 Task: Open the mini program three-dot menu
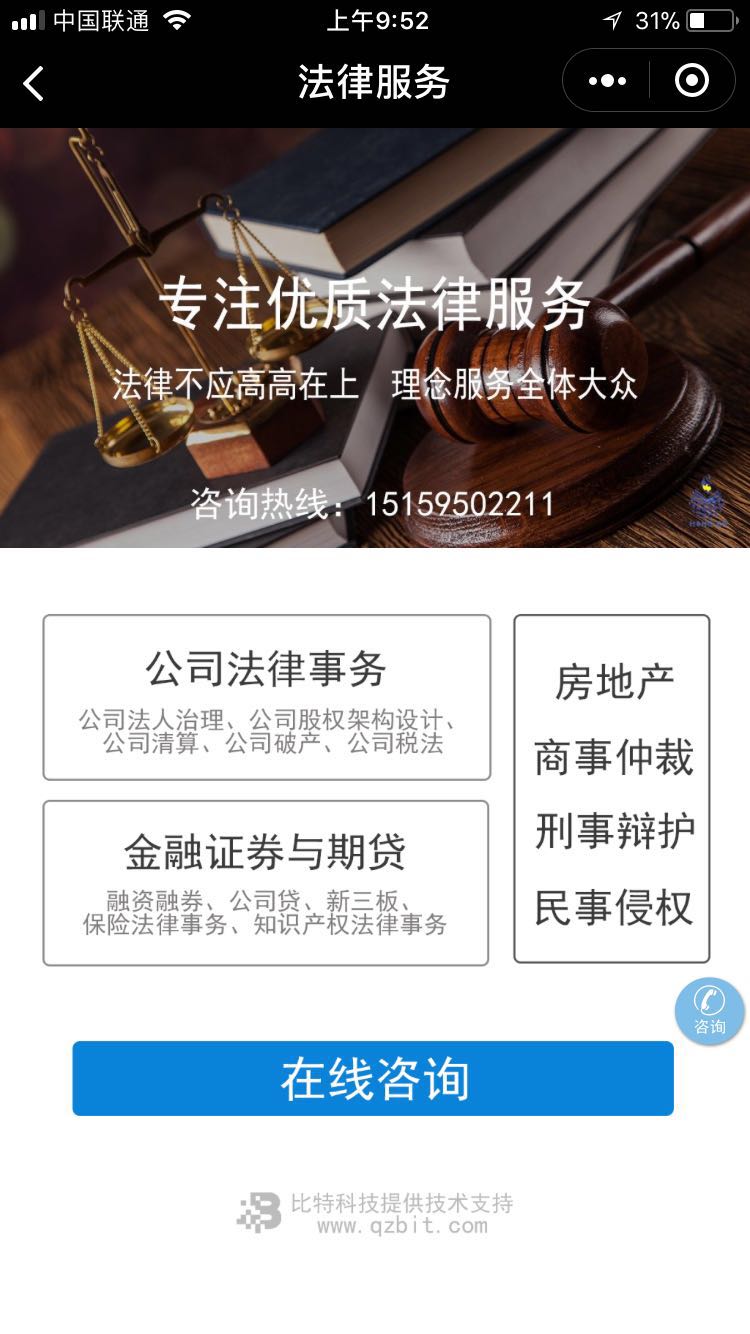point(607,81)
